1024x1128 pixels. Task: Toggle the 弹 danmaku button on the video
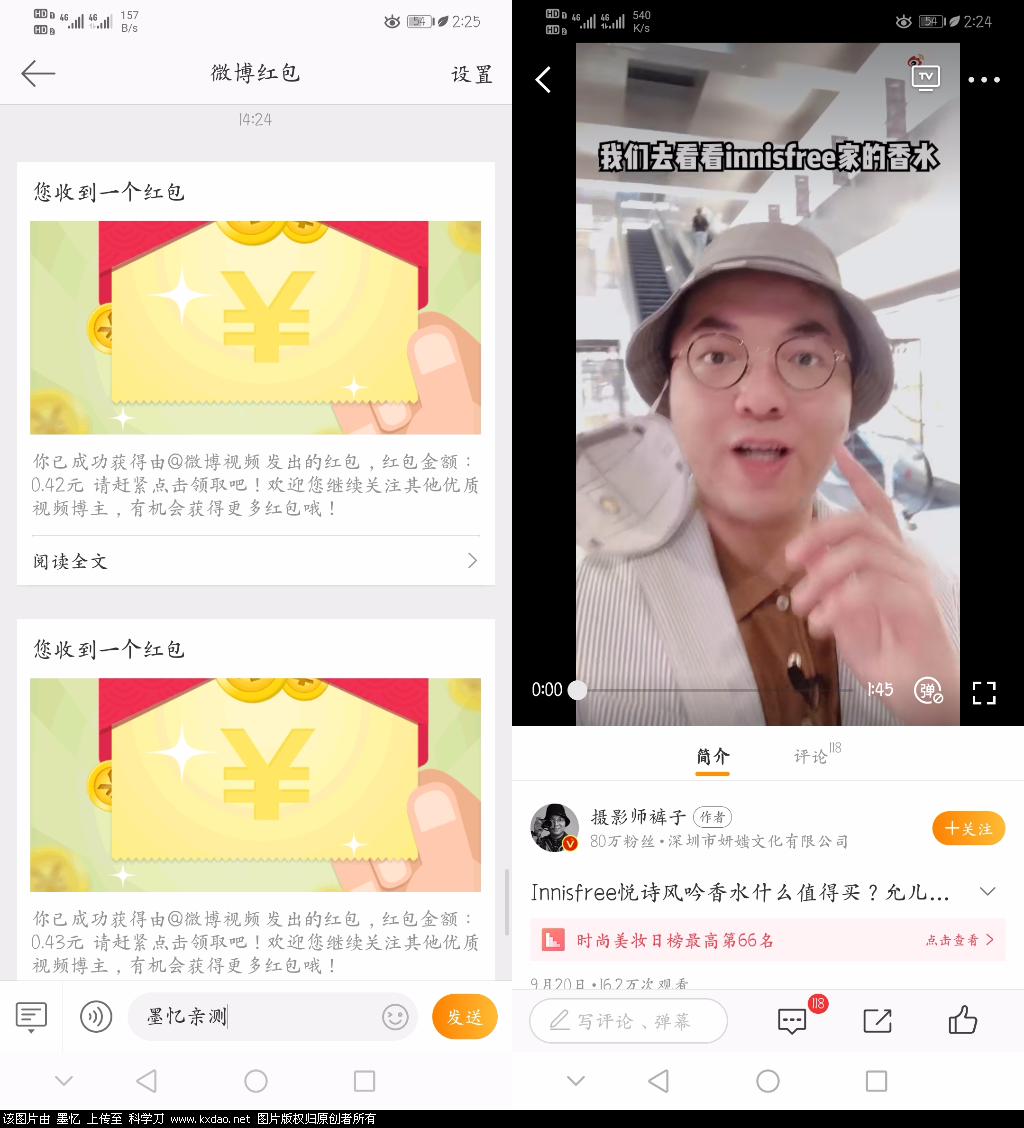point(928,690)
